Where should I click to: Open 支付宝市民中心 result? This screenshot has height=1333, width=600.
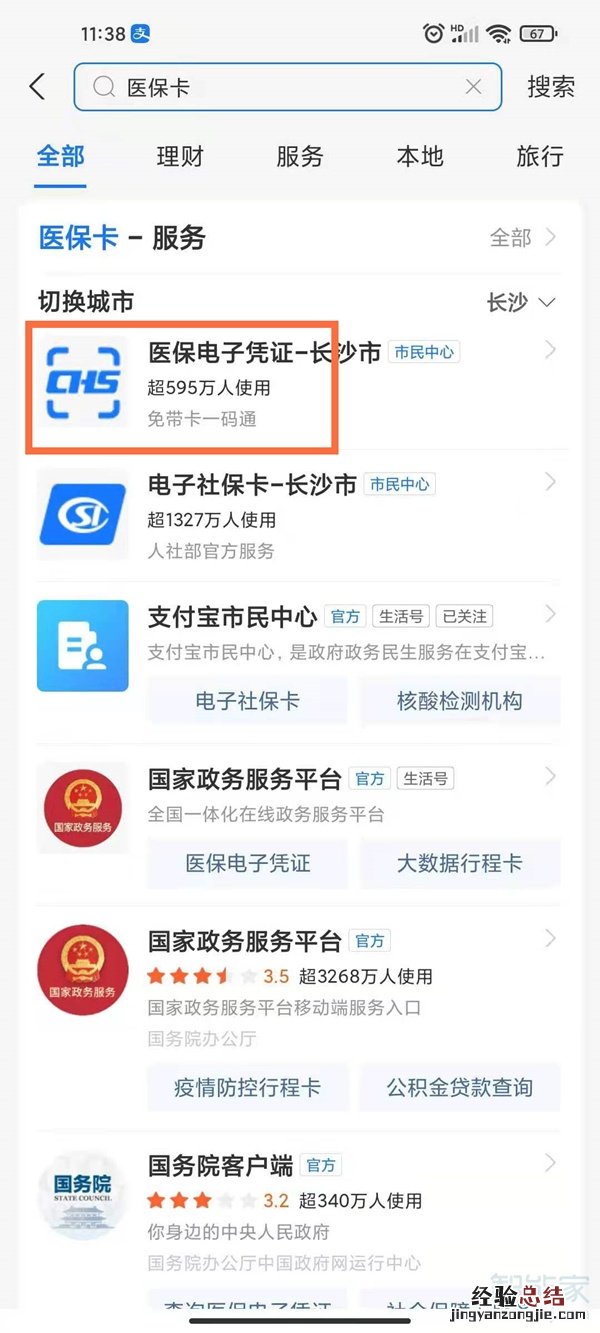pyautogui.click(x=232, y=617)
